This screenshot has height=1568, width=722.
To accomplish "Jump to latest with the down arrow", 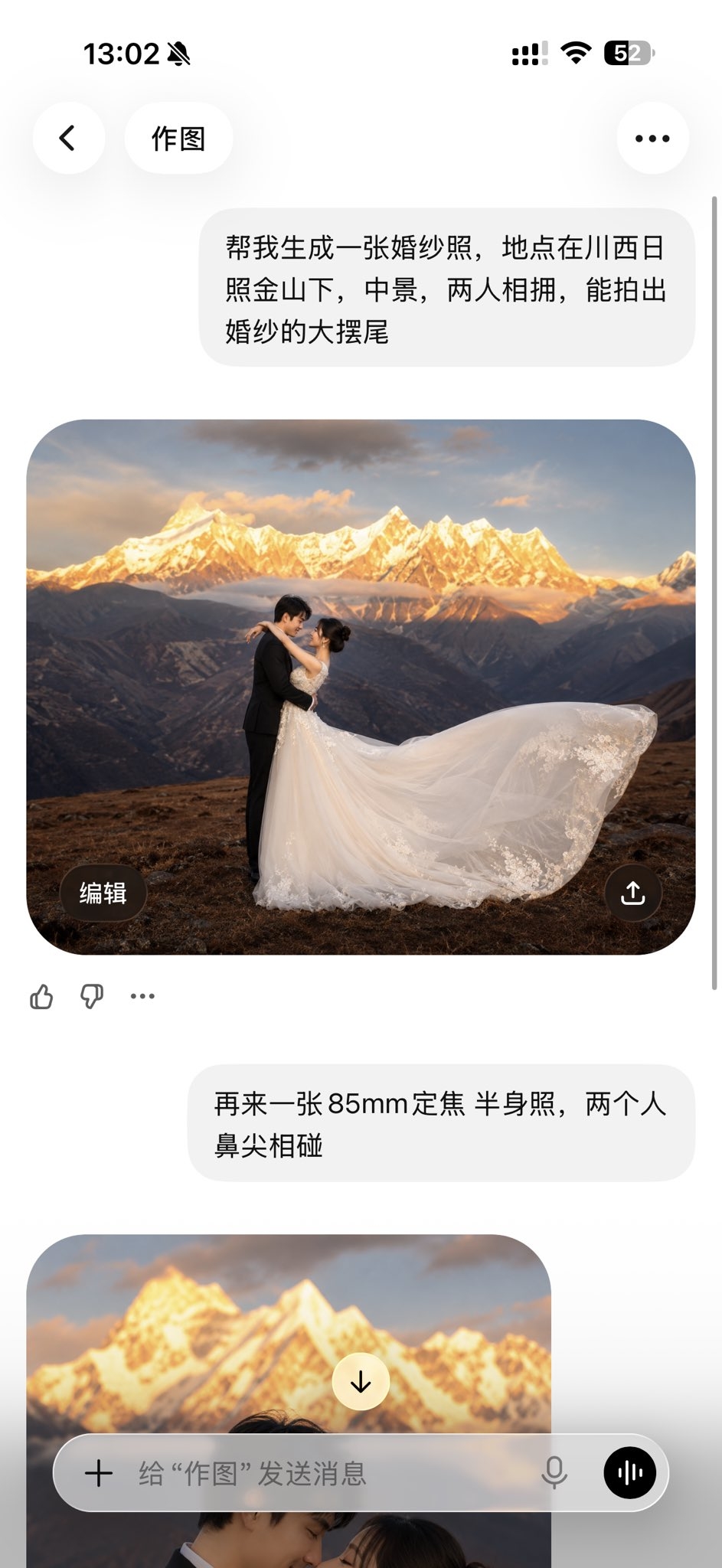I will pos(361,1381).
